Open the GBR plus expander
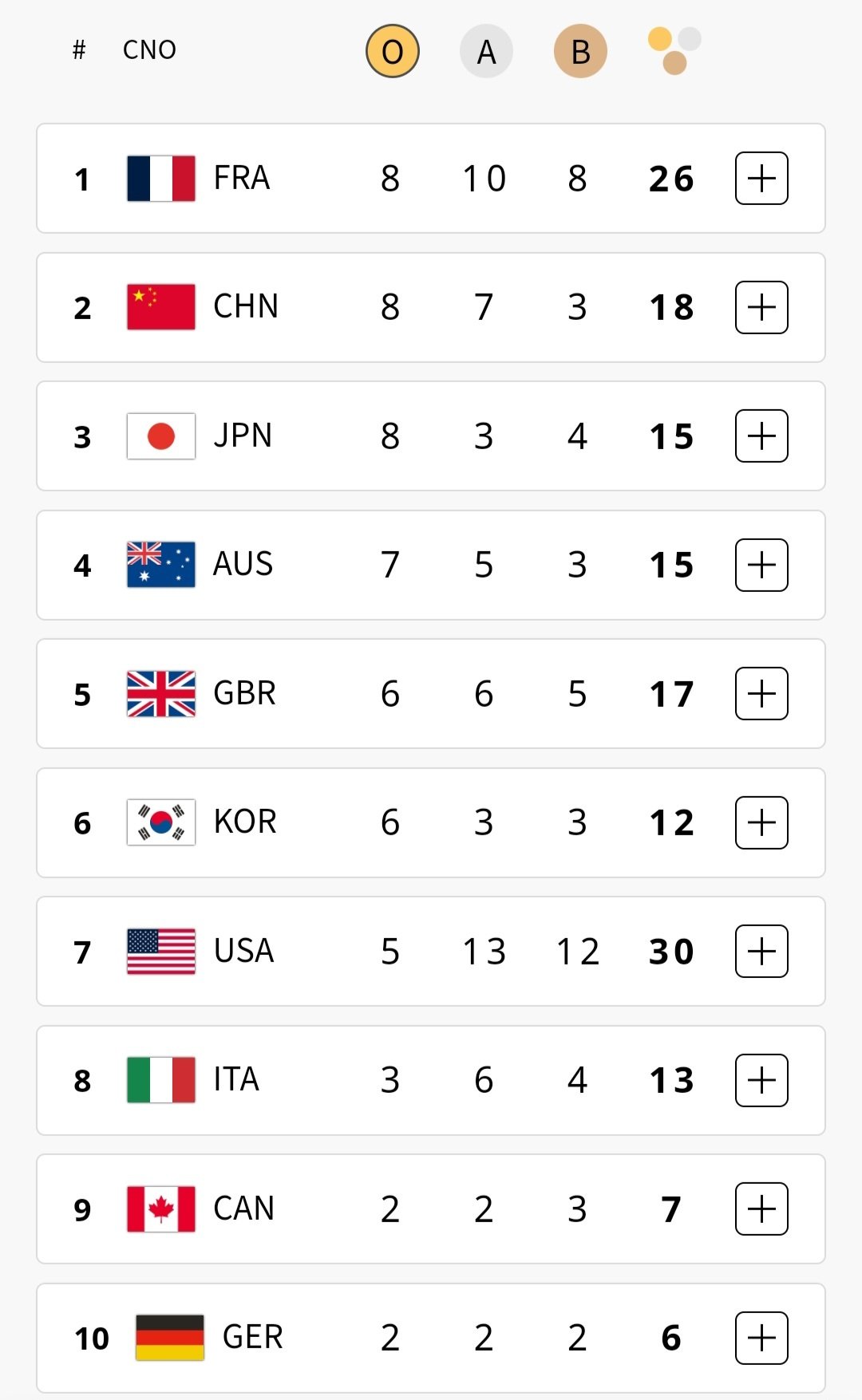Viewport: 862px width, 1400px height. coord(761,693)
